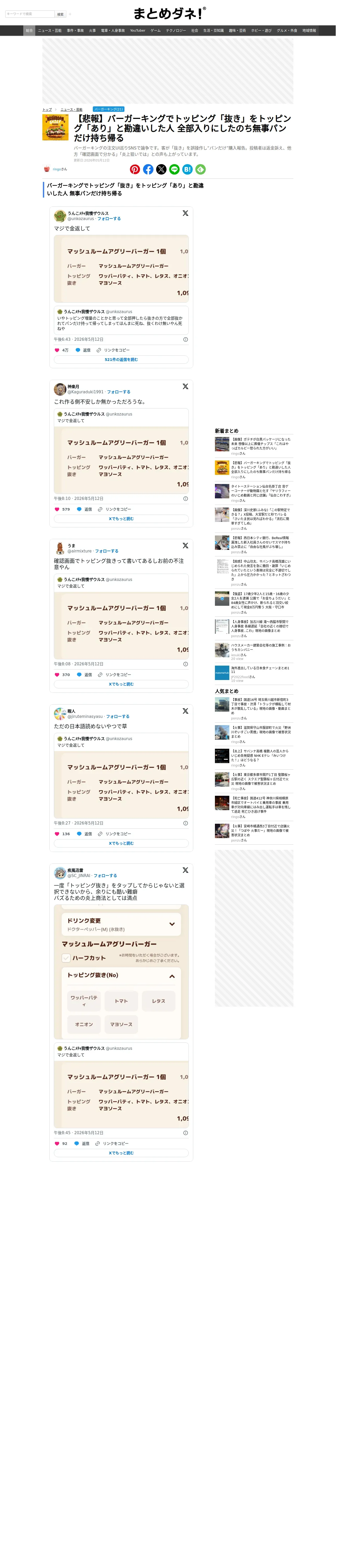Read the 521件の返信を読む replies button
This screenshot has width=342, height=1568.
[x=121, y=360]
